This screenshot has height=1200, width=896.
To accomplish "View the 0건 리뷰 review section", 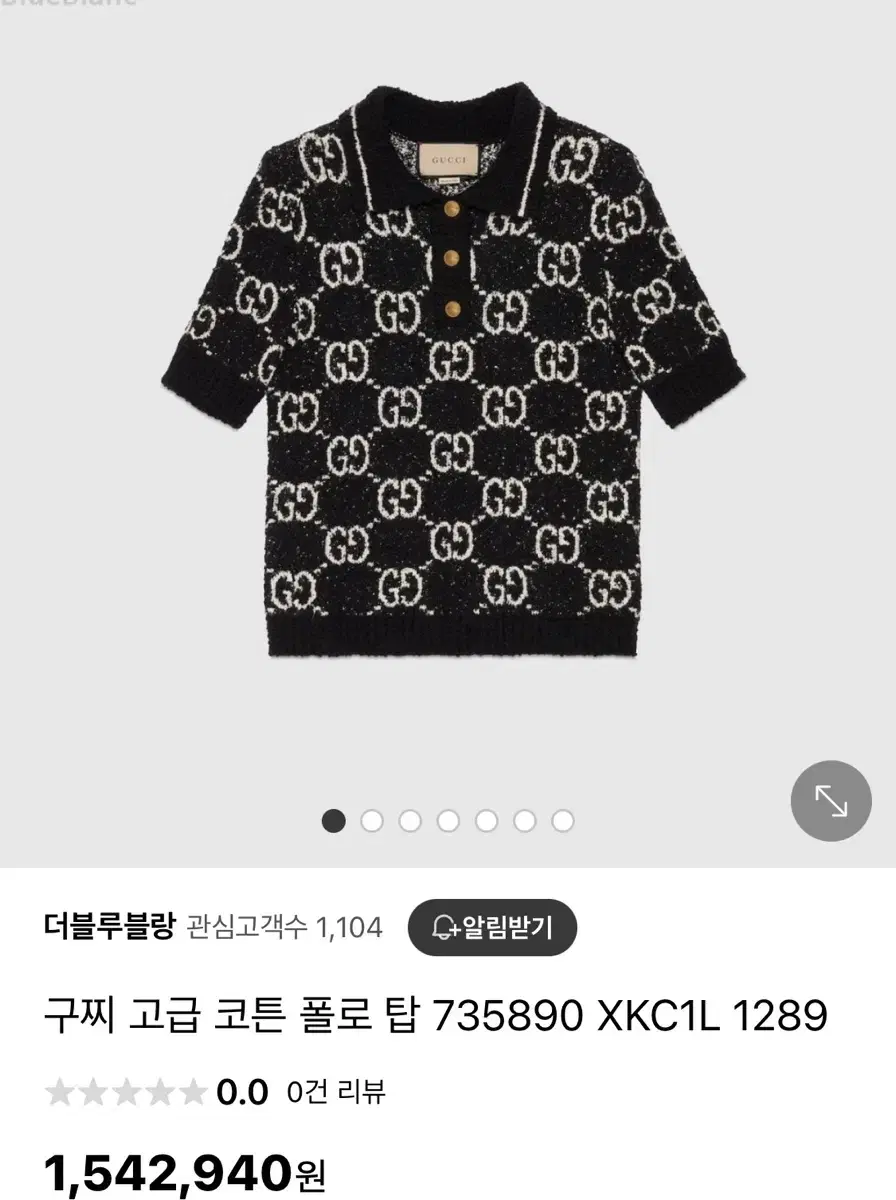I will (x=336, y=1092).
